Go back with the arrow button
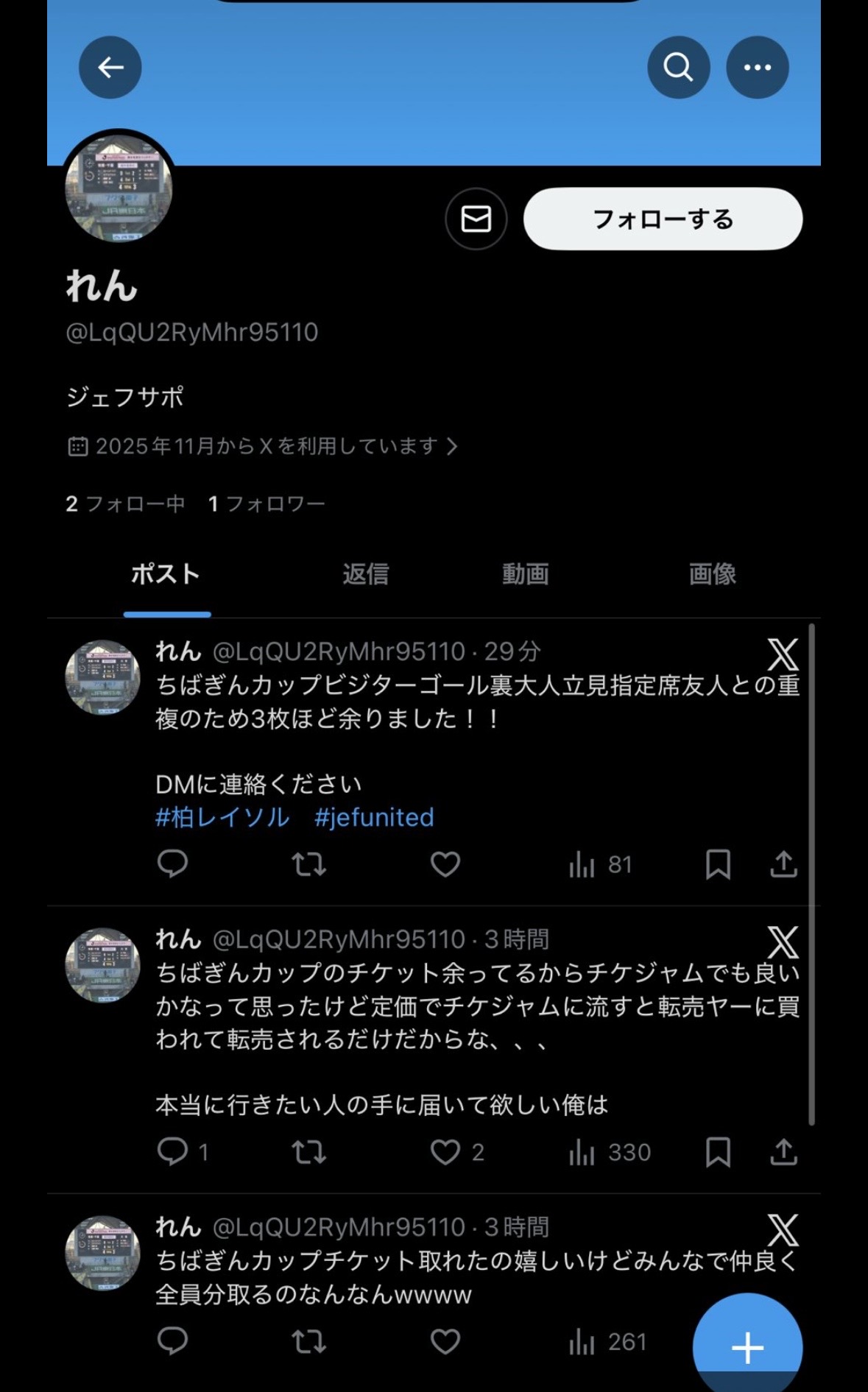 [x=110, y=68]
